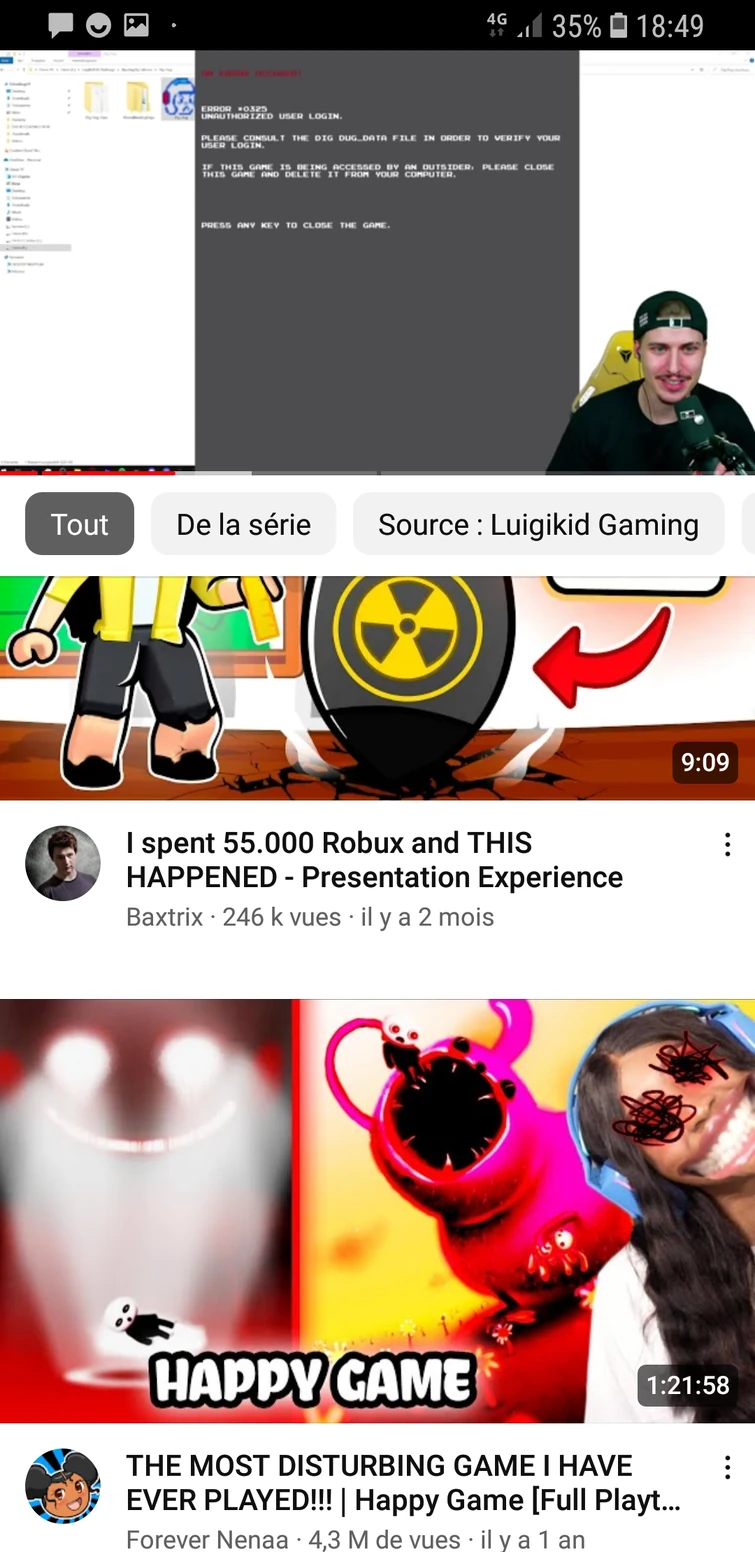
Task: Open Baxtrix channel avatar
Action: (x=63, y=863)
